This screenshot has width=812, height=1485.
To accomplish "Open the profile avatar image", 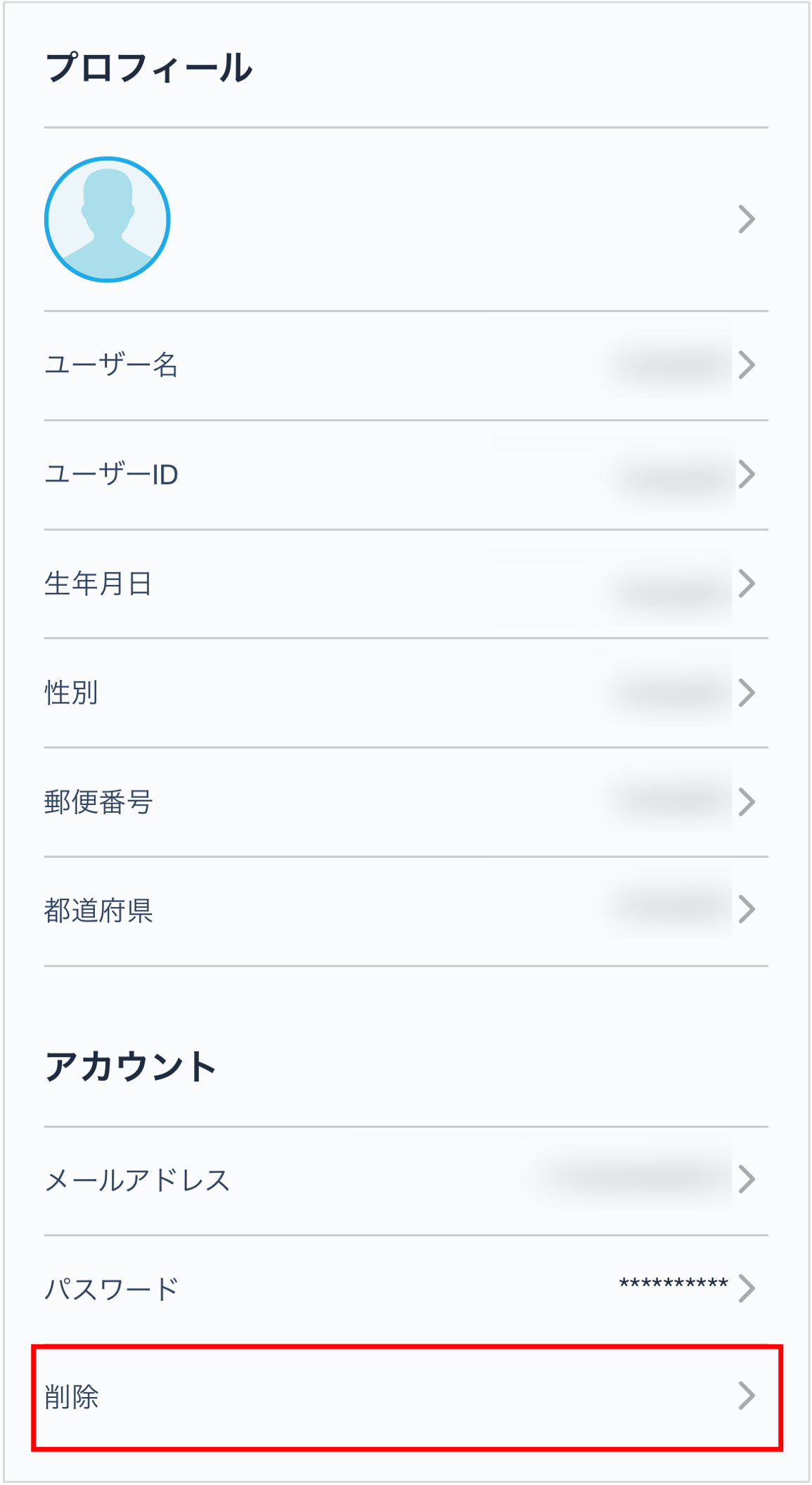I will pos(107,218).
